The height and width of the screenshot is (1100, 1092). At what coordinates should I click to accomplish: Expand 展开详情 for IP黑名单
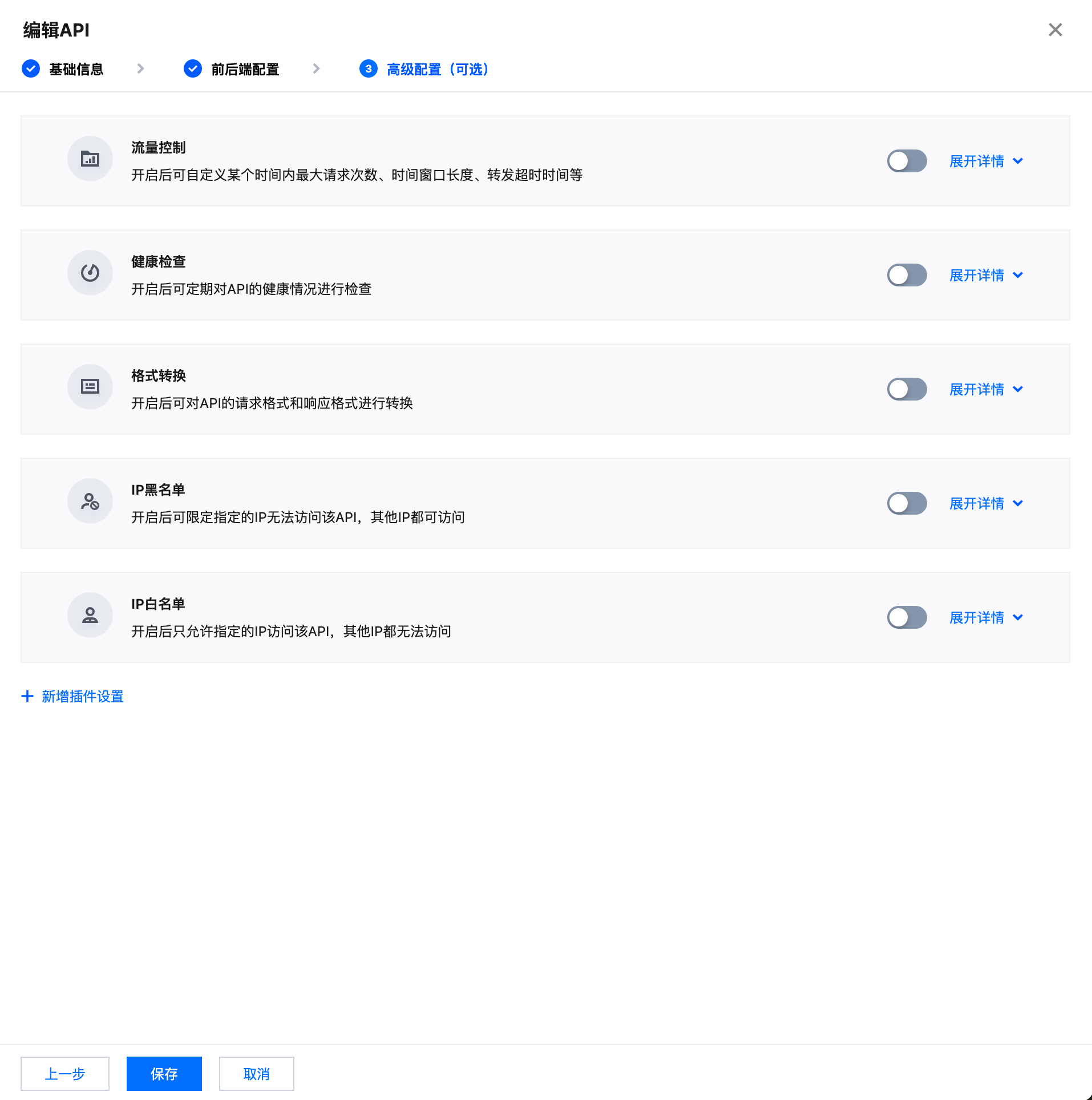pos(986,504)
